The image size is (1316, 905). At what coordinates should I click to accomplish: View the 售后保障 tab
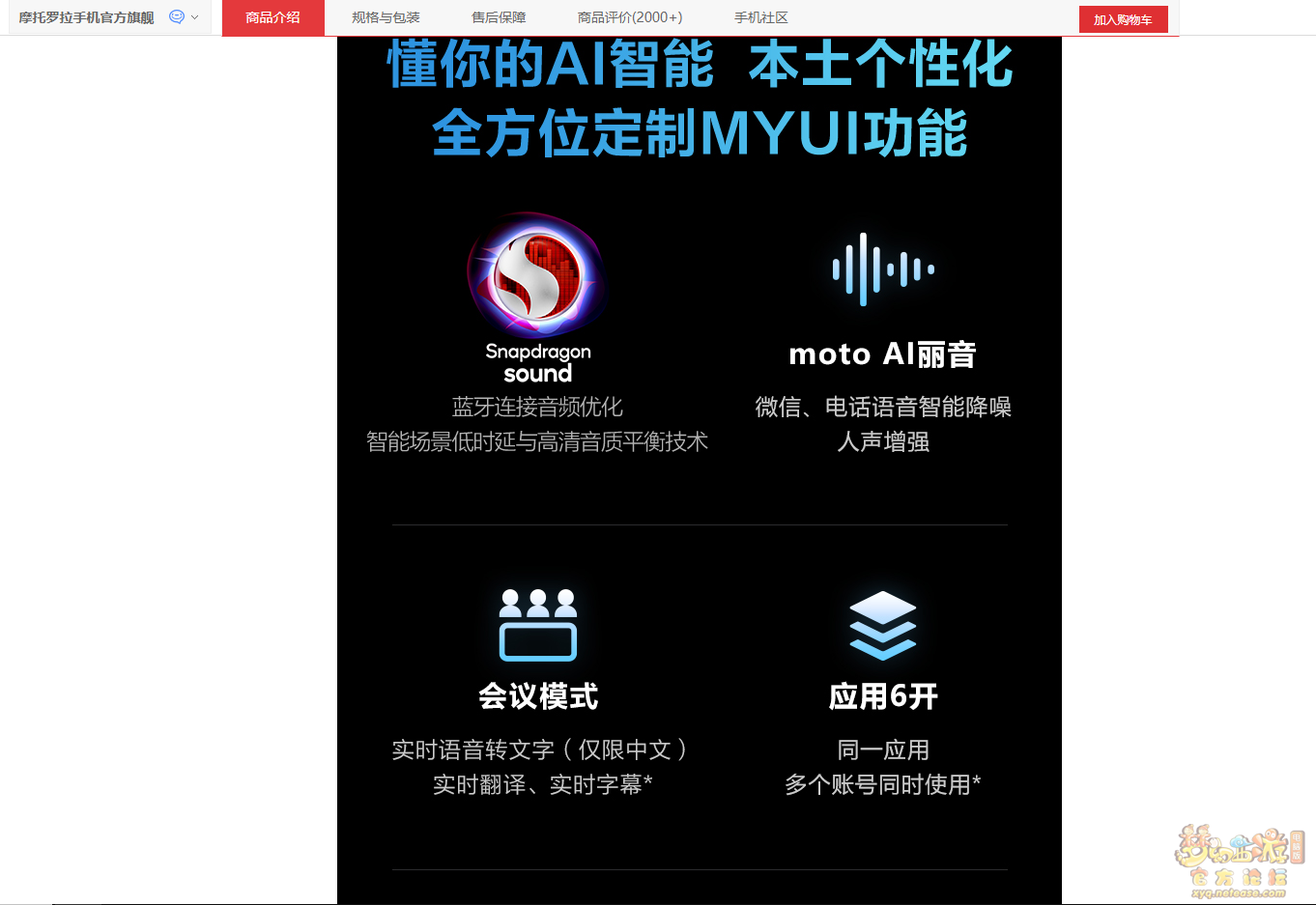(499, 17)
